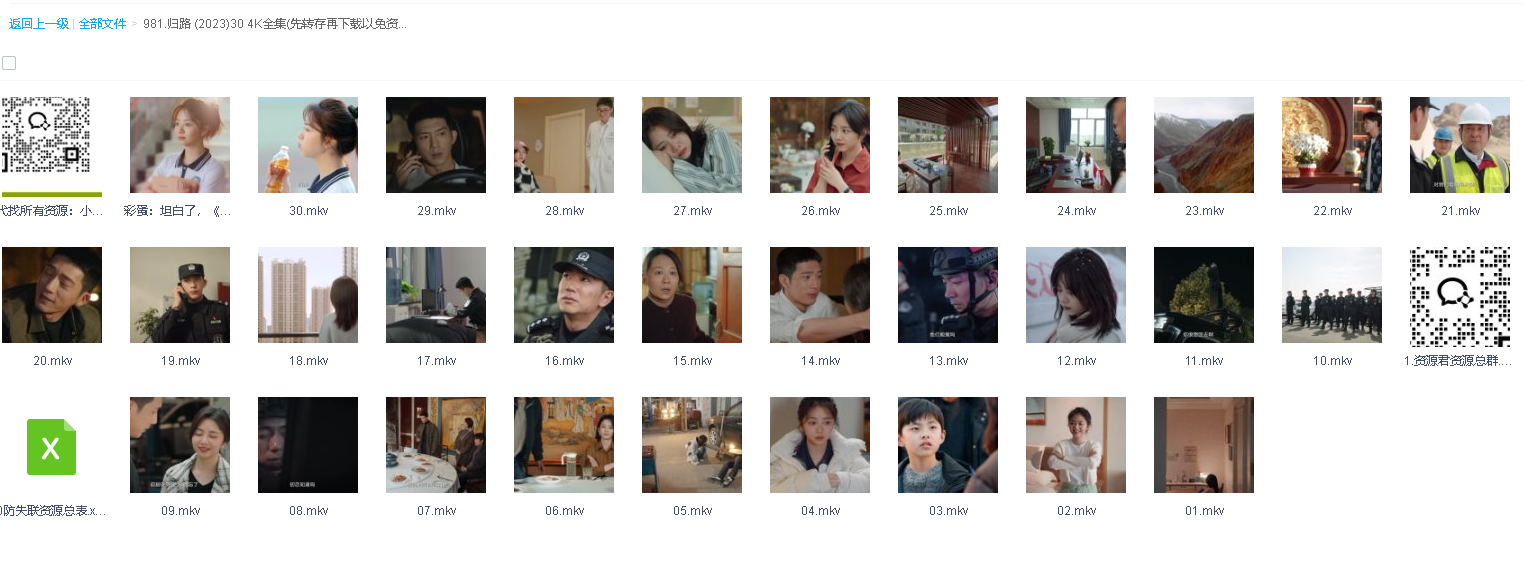Open the 防失联资源总表 spreadsheet file
This screenshot has width=1524, height=578.
click(52, 447)
